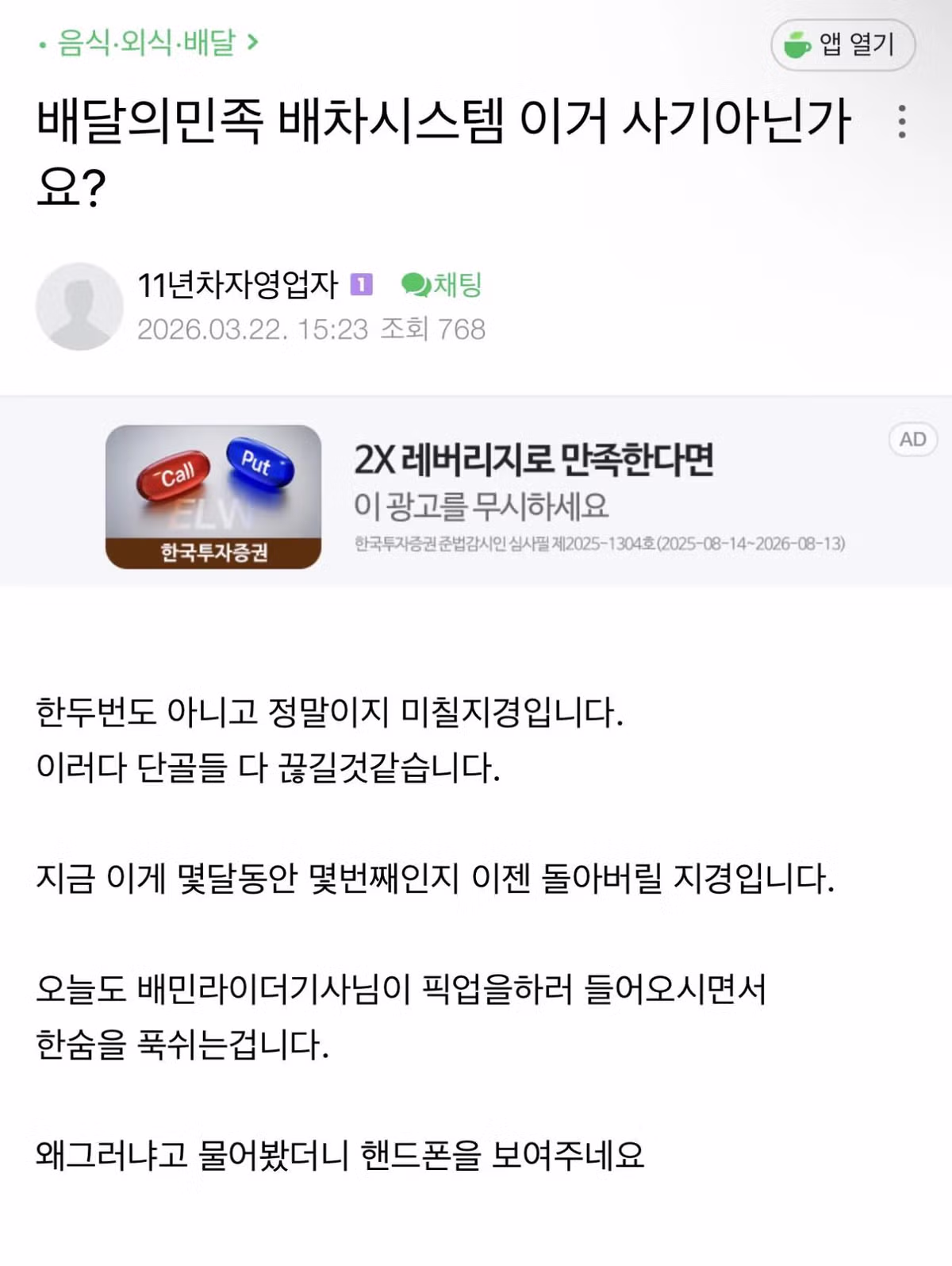Viewport: 952px width, 1266px height.
Task: Open the author nickname 11년차자영업자
Action: (238, 284)
